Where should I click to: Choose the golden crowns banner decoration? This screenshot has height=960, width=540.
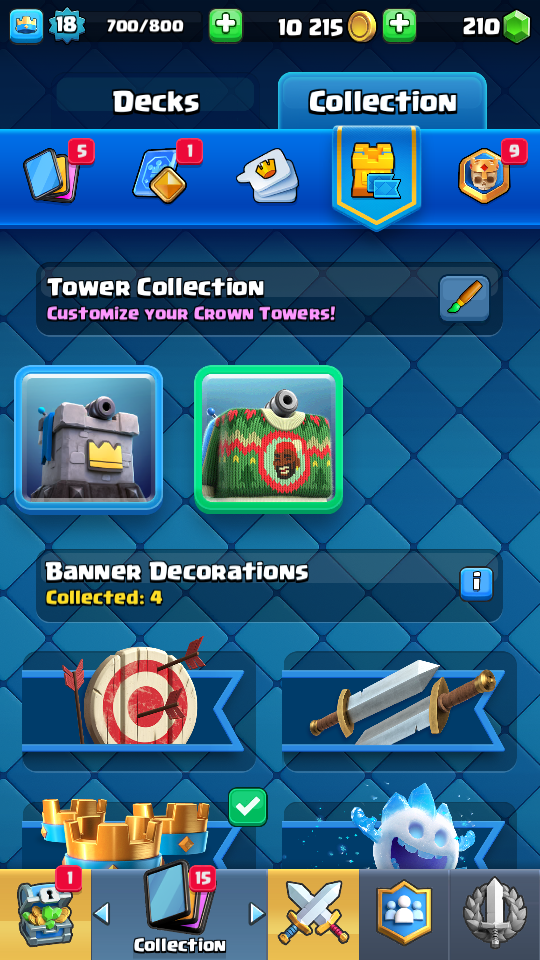point(138,834)
